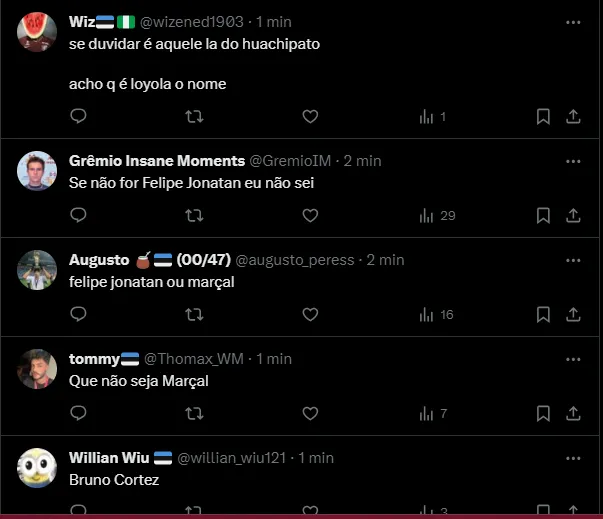Like the Grêmio Insane Moments tweet

(310, 215)
